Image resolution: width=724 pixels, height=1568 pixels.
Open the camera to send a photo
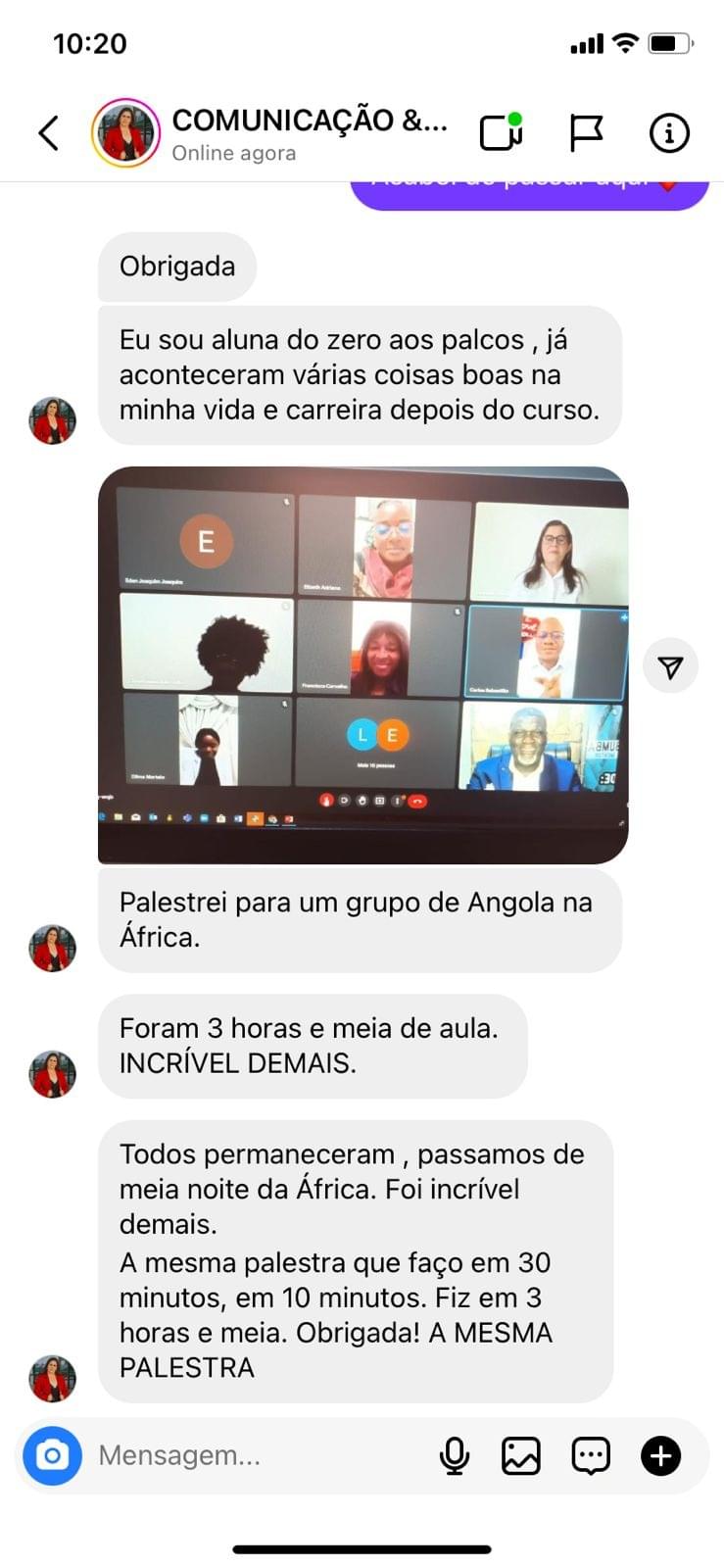[x=52, y=1455]
